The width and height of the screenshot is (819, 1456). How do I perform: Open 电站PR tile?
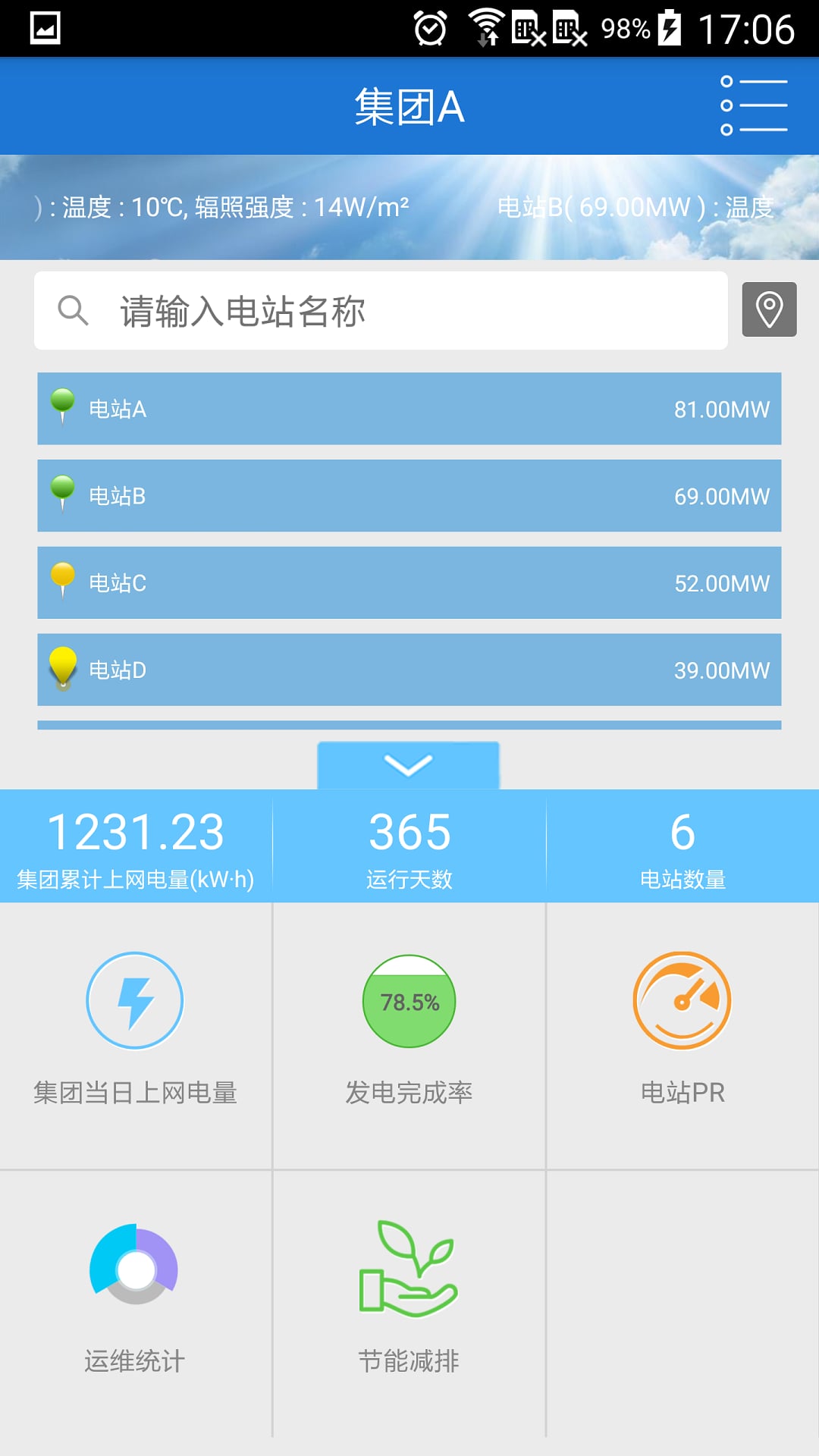pos(682,1036)
